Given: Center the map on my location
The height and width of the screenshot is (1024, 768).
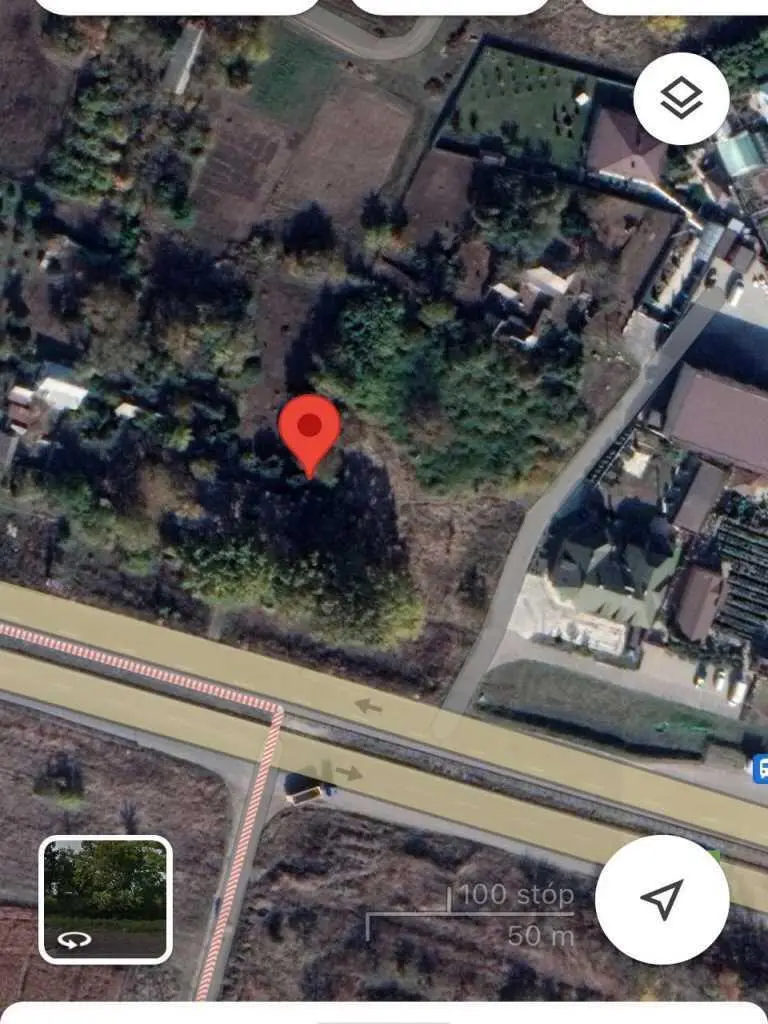Looking at the screenshot, I should pos(661,899).
